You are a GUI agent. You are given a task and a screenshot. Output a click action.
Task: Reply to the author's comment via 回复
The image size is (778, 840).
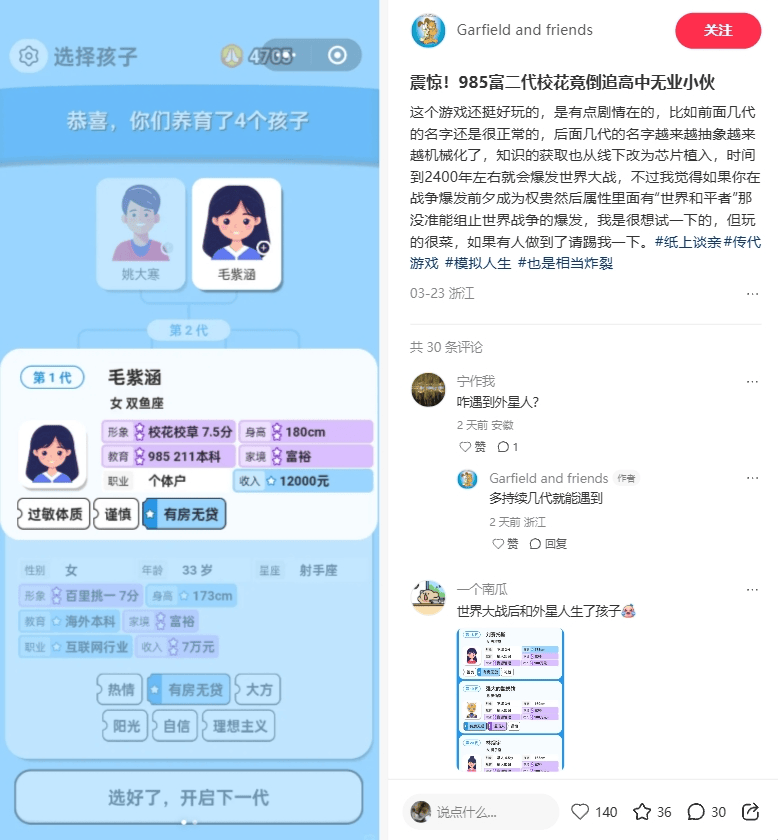(548, 544)
